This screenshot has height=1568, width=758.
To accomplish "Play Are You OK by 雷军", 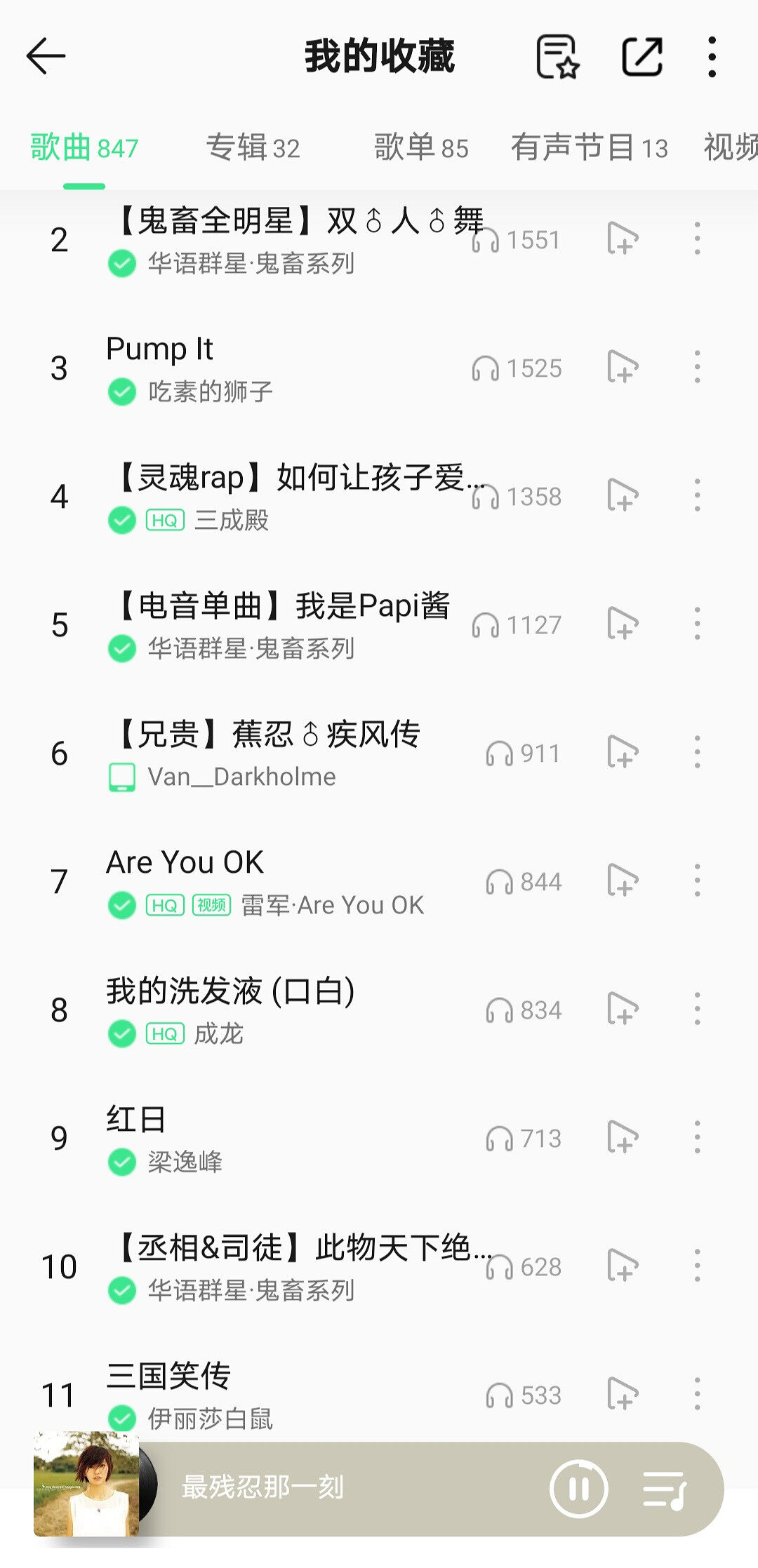I will click(281, 881).
